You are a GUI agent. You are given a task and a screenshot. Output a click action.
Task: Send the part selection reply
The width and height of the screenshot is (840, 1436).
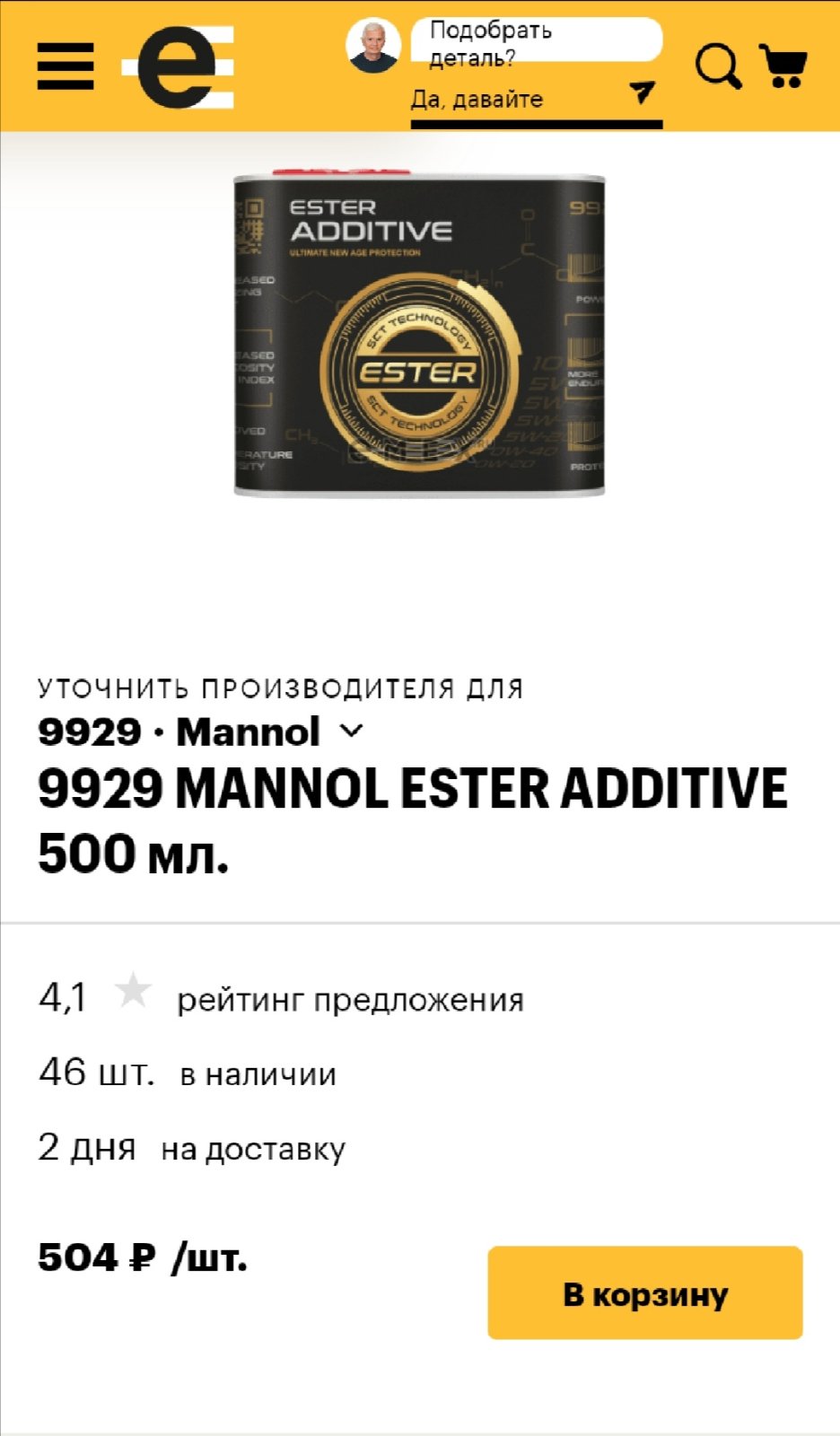click(643, 92)
